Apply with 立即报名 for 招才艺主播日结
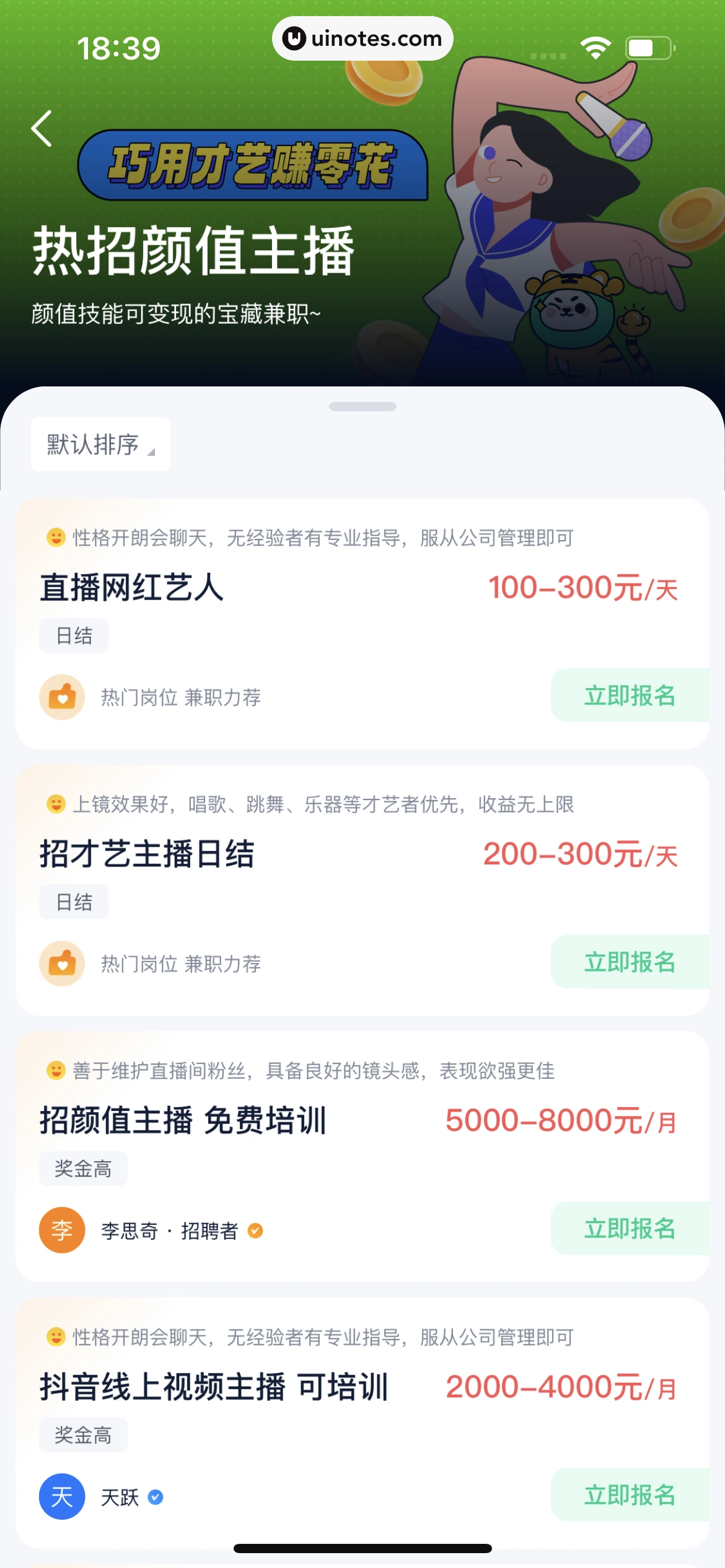Viewport: 725px width, 1568px height. point(629,962)
